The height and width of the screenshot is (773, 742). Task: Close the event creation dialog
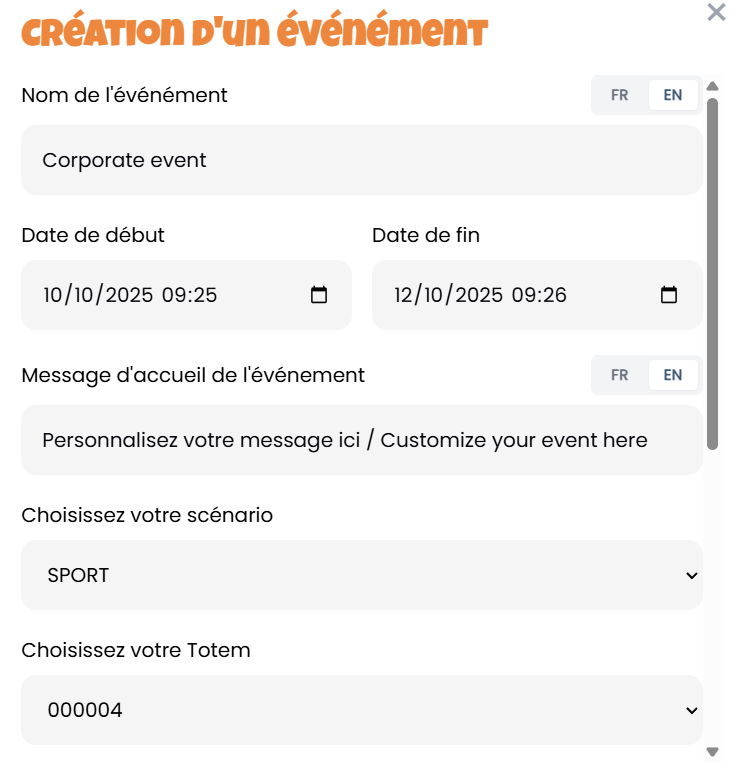(x=716, y=12)
